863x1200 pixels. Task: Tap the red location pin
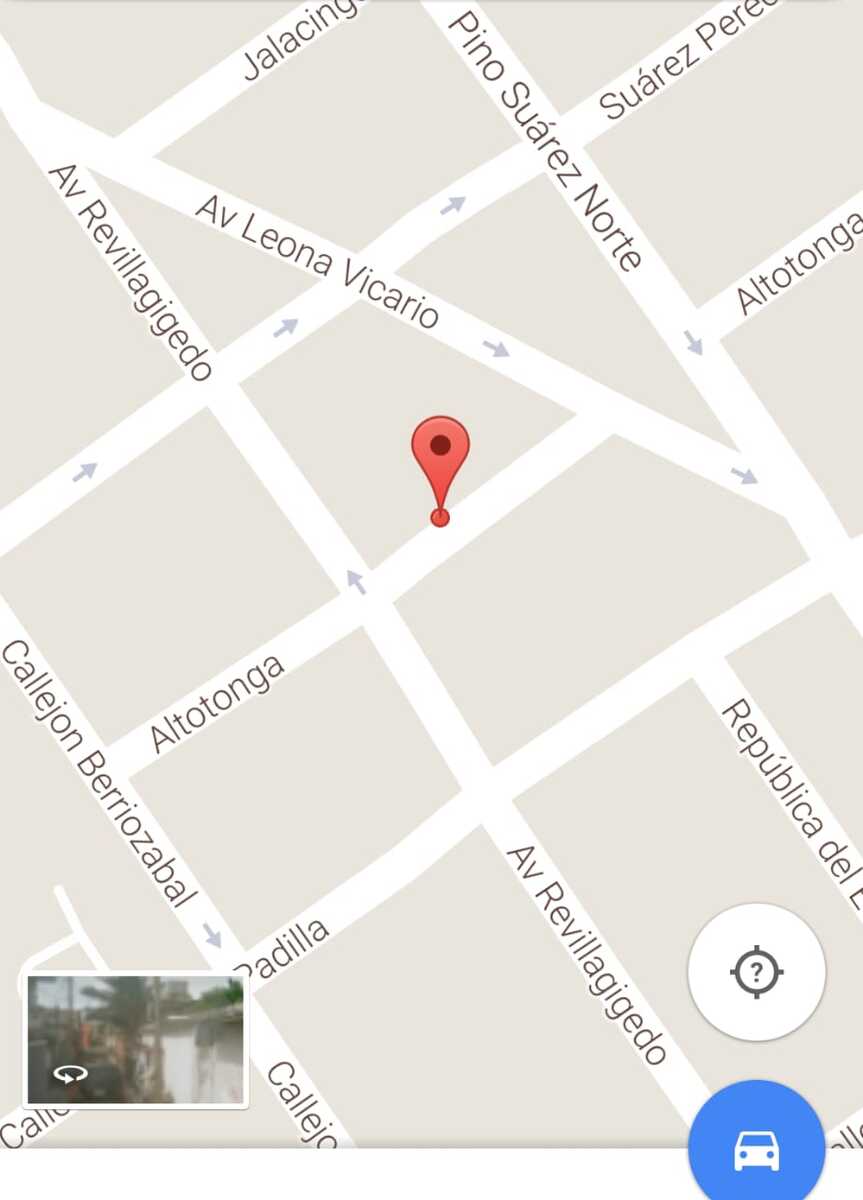point(440,455)
